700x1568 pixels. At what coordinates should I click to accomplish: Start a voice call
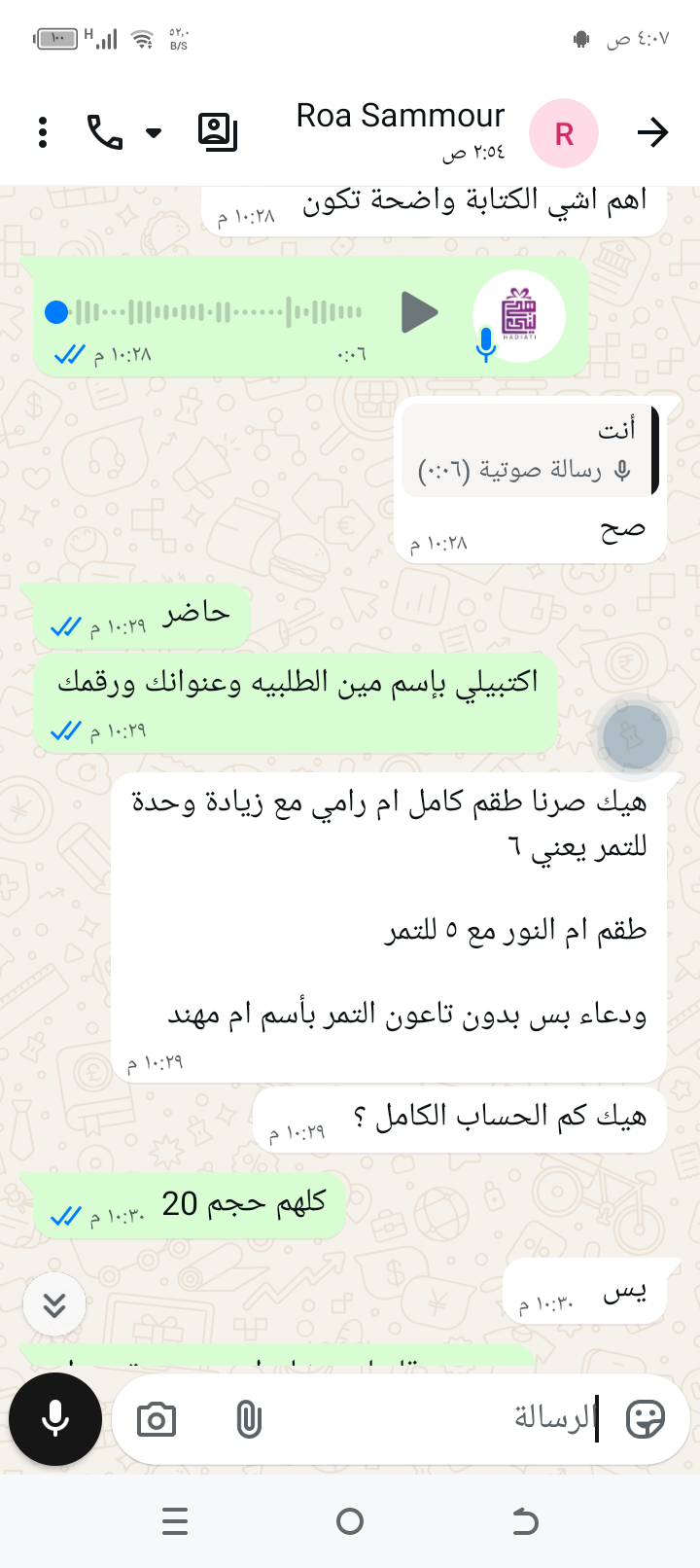[x=105, y=132]
